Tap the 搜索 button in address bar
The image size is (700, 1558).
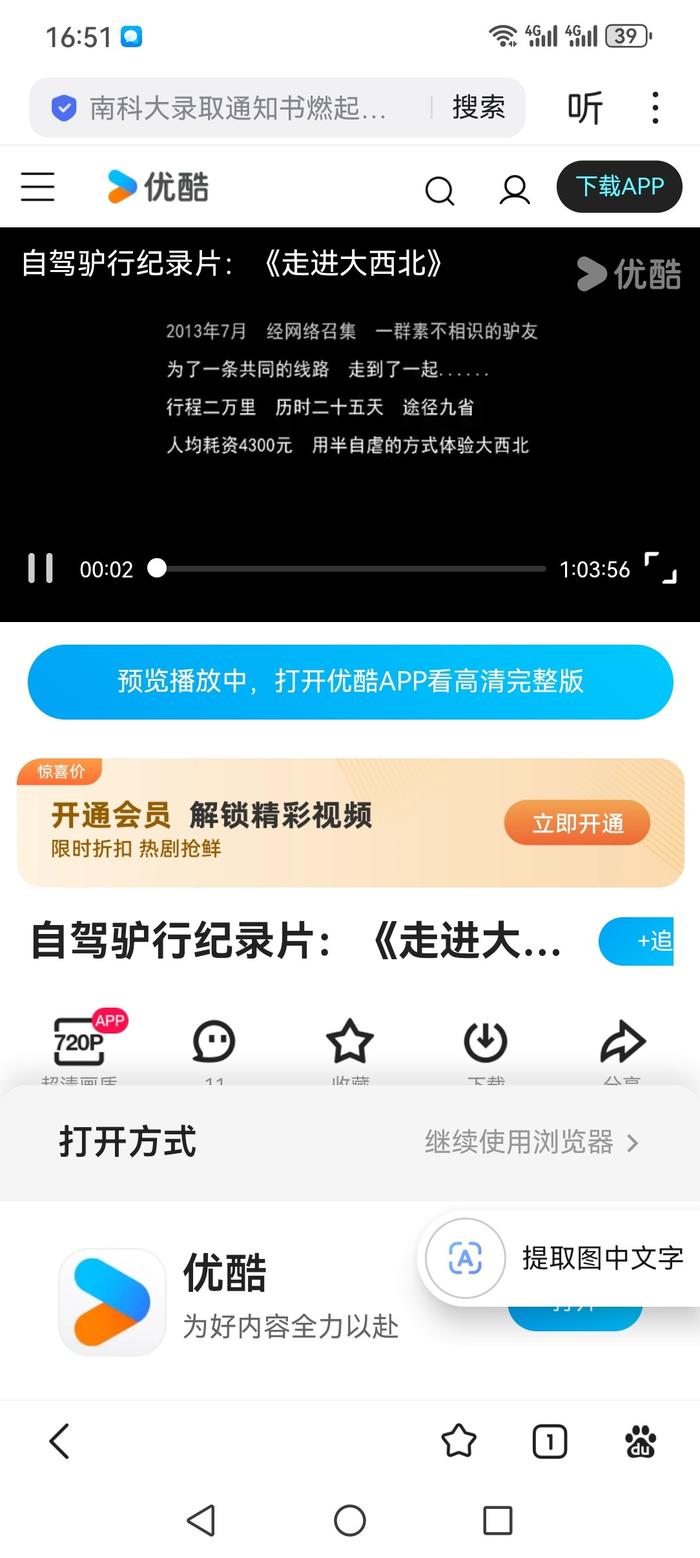click(x=478, y=108)
